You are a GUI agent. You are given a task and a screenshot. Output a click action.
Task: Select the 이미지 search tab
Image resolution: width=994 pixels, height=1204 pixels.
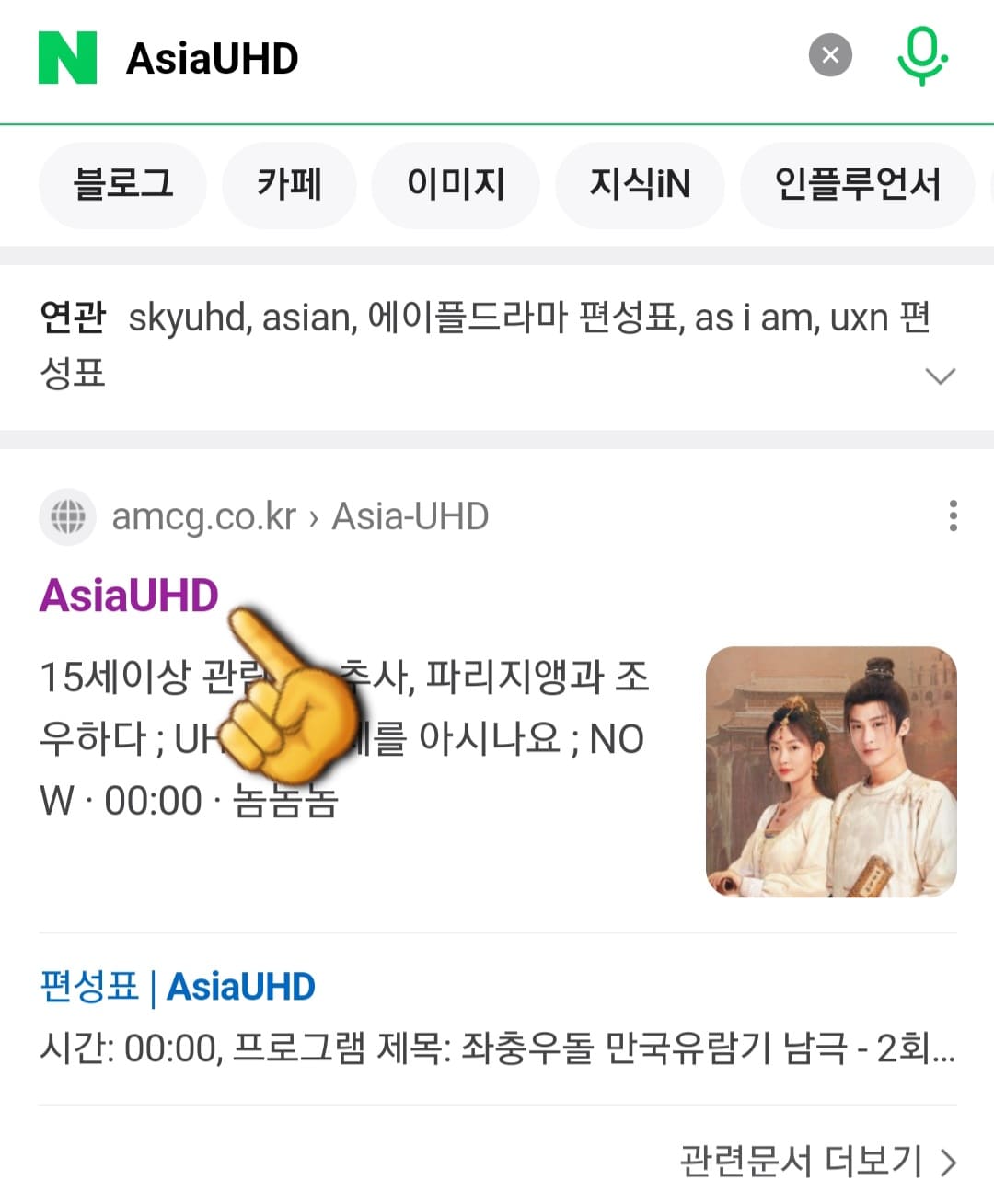pos(456,184)
